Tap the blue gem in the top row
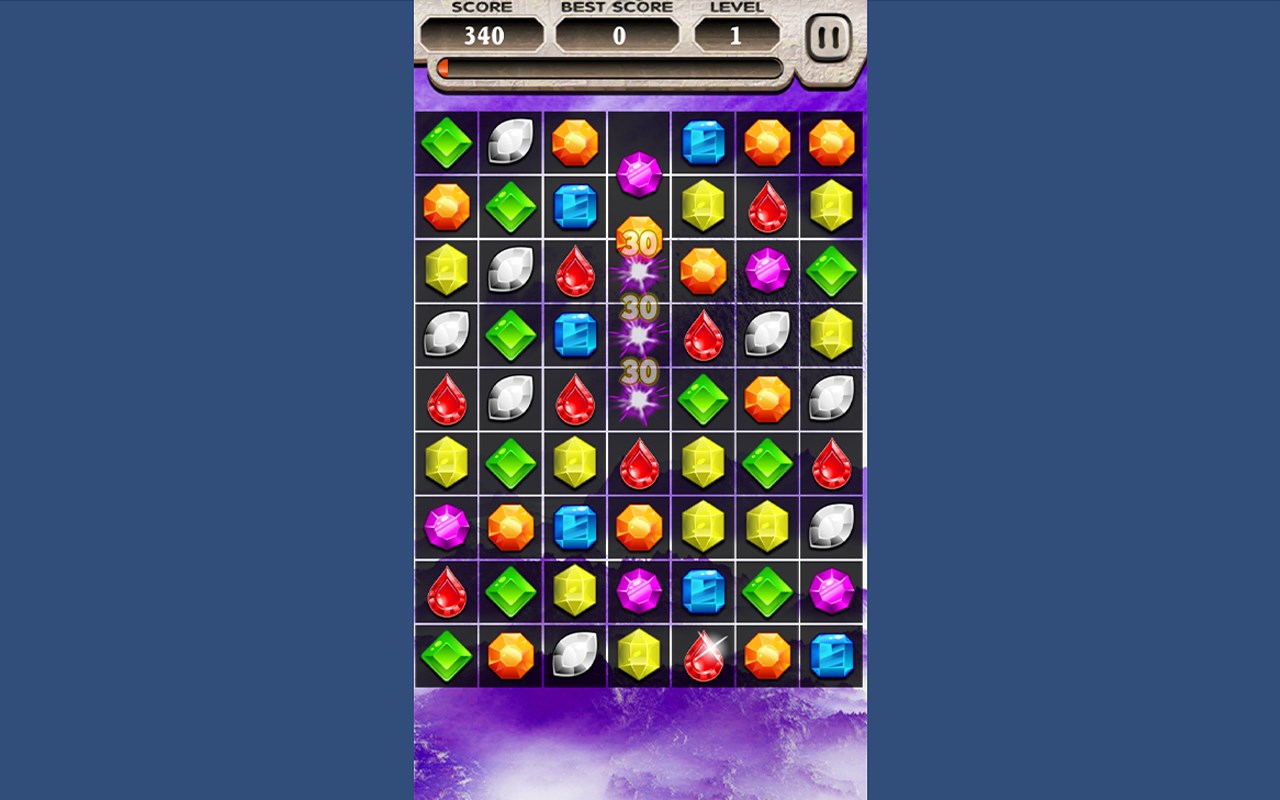1280x800 pixels. (703, 142)
